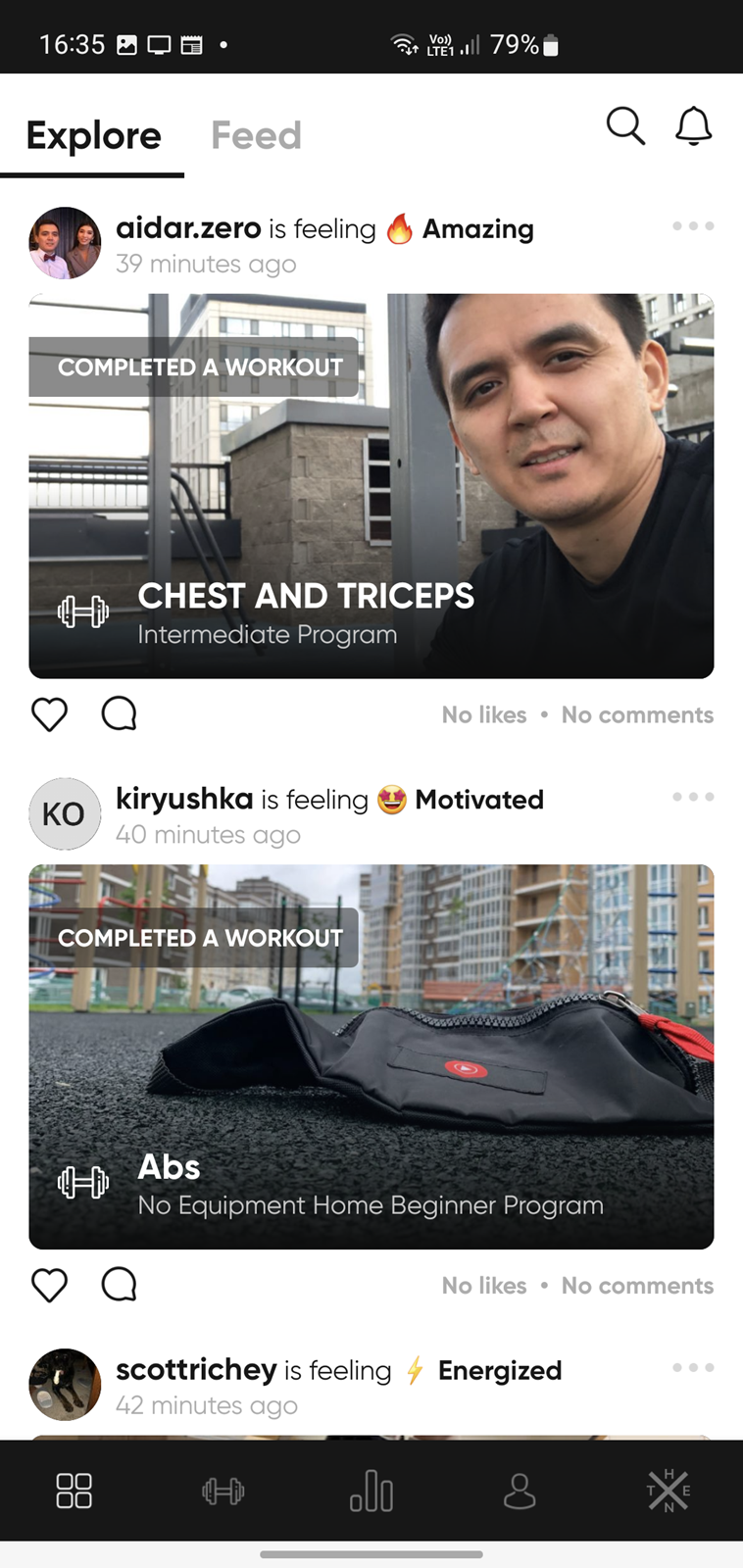Go to the profile tab
Viewport: 743px width, 1568px height.
520,1491
